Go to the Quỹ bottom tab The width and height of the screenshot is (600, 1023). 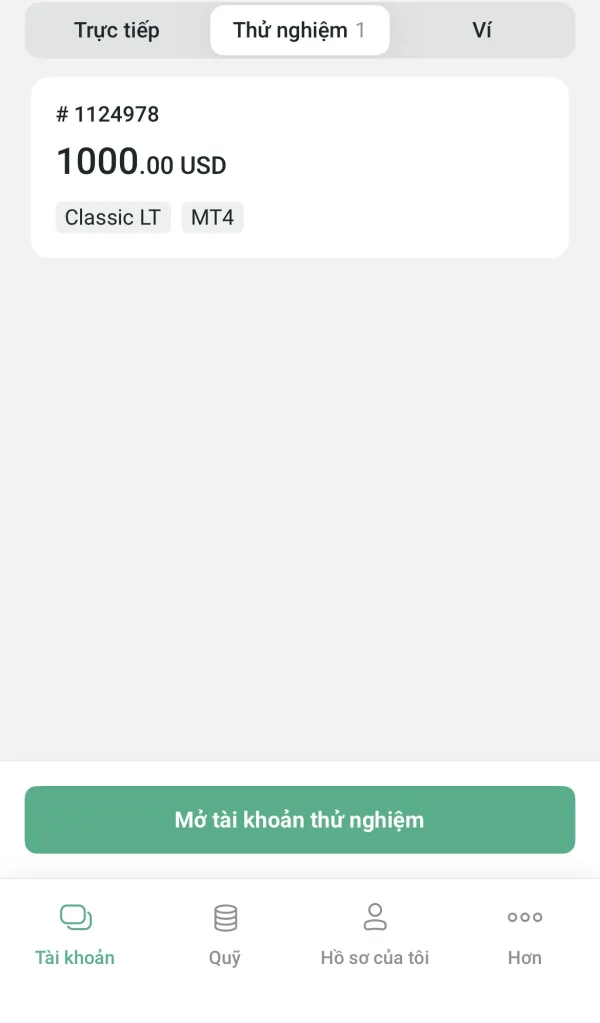point(225,934)
